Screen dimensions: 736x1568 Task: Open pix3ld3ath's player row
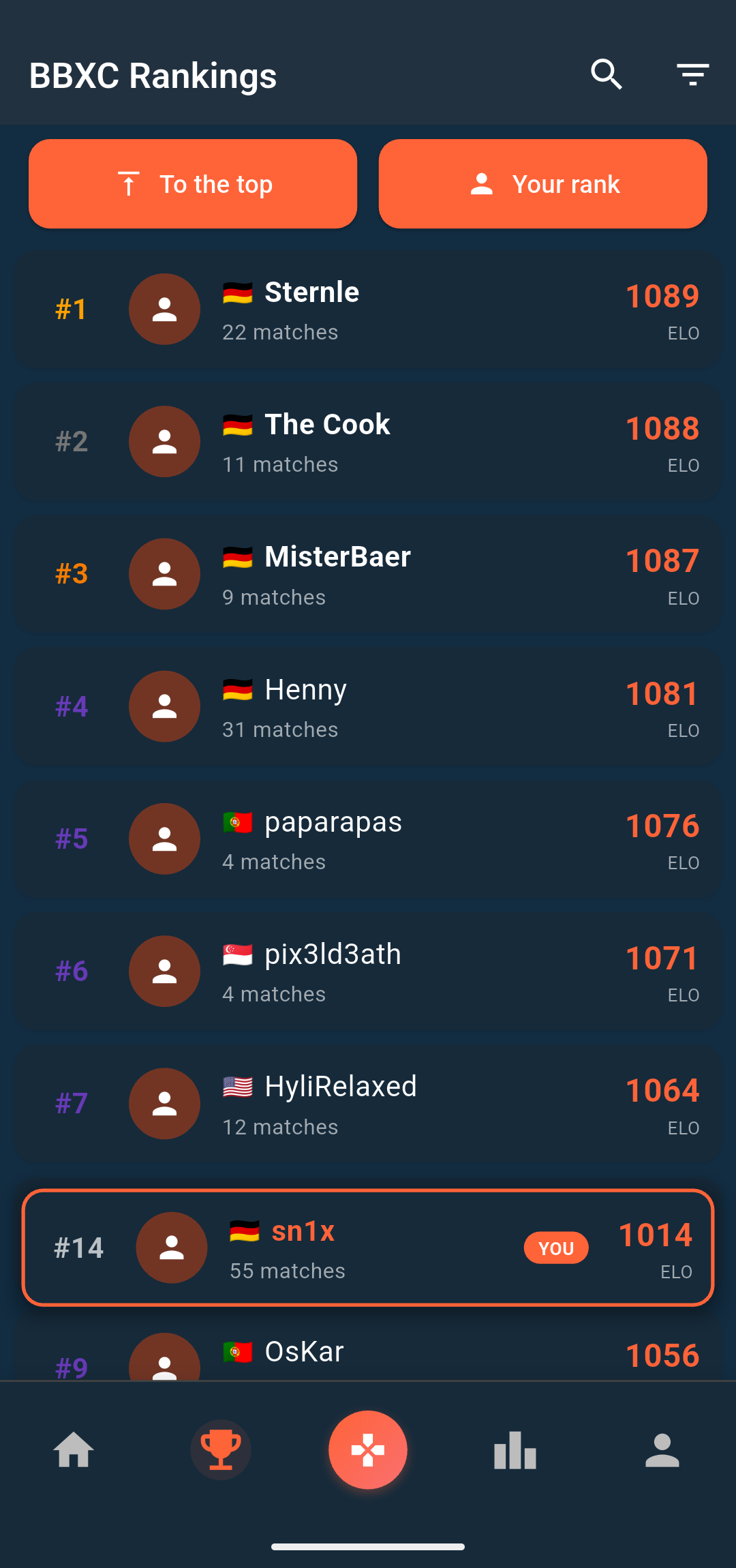click(x=368, y=971)
